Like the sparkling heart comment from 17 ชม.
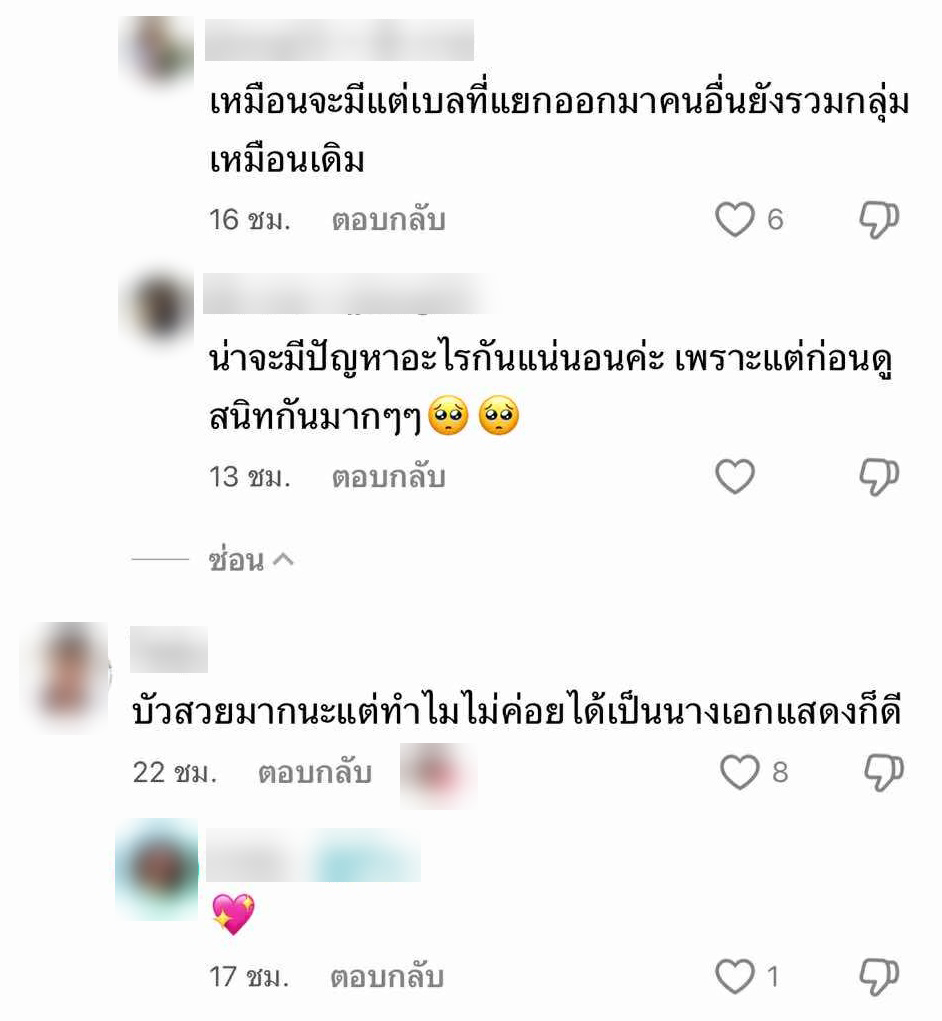This screenshot has height=1021, width=942. pos(735,977)
